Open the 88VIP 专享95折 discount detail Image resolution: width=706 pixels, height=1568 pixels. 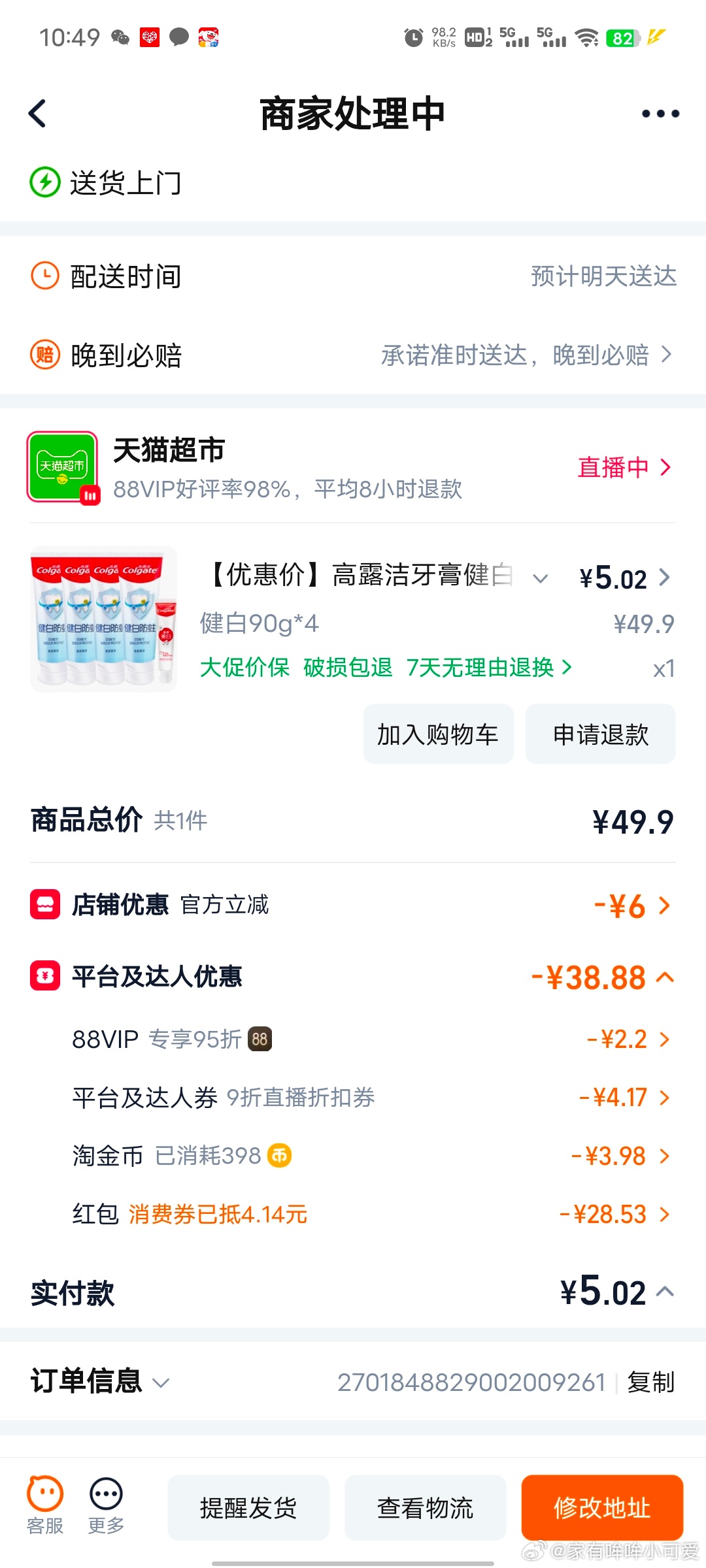click(628, 1039)
